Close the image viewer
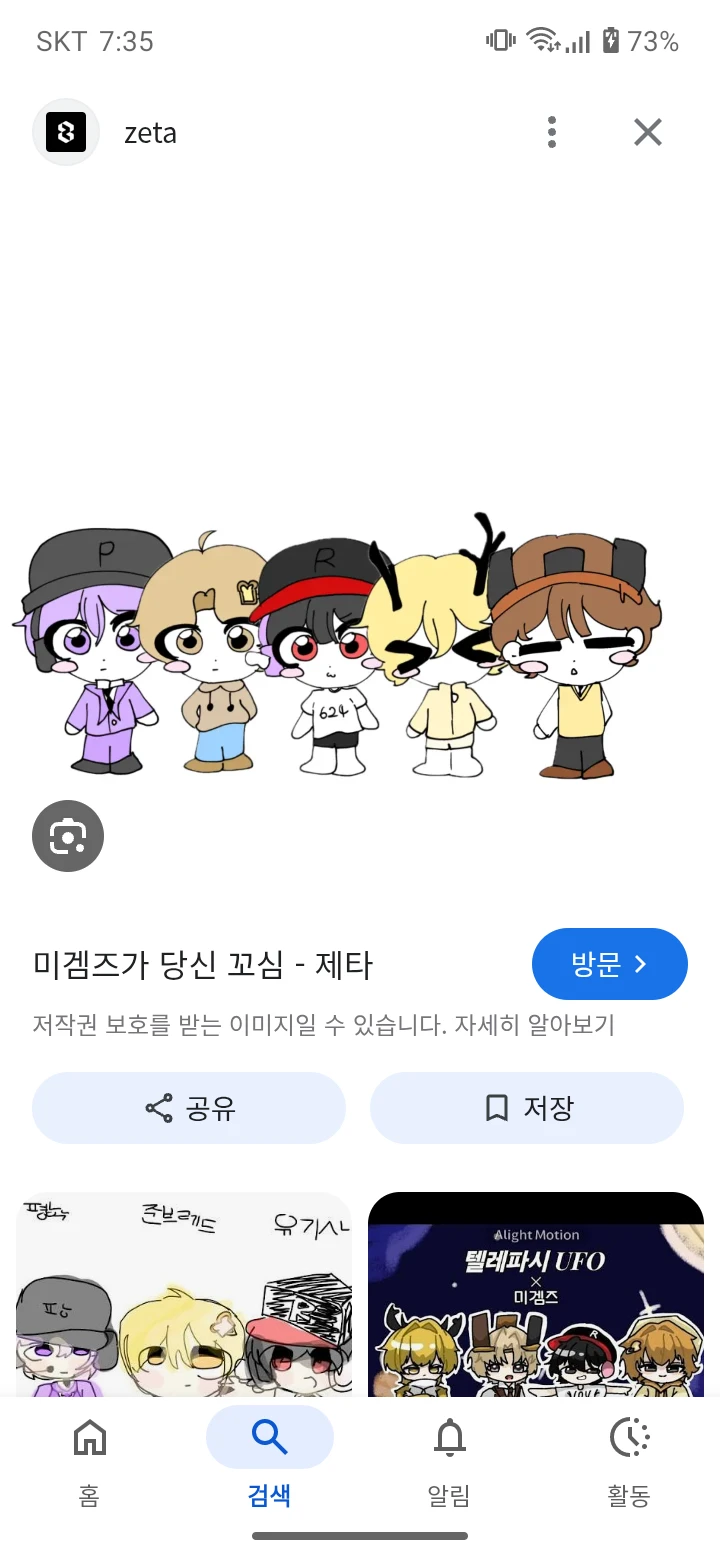Screen dimensions: 720x1560 click(x=648, y=132)
